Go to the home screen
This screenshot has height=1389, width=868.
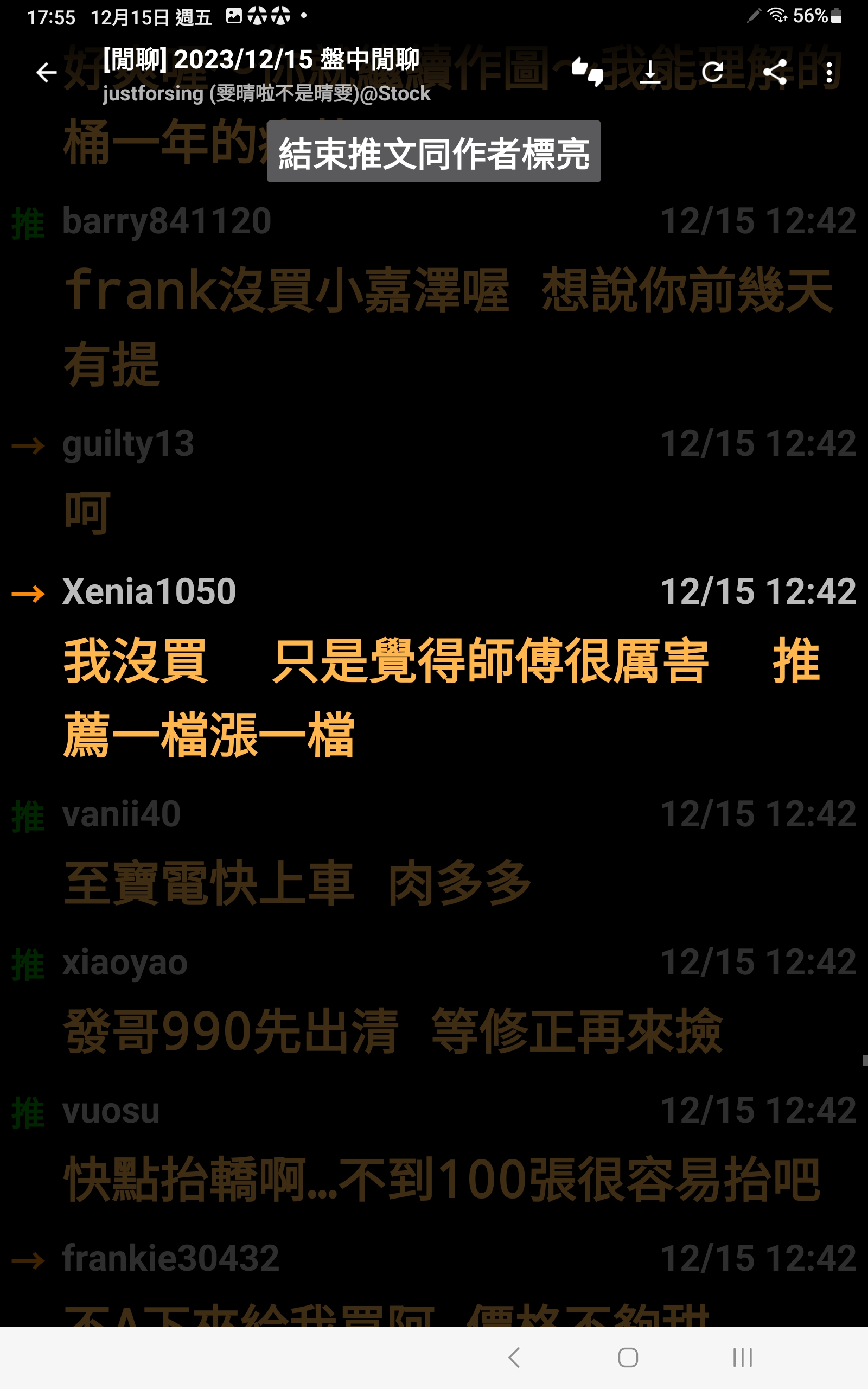(x=628, y=1358)
